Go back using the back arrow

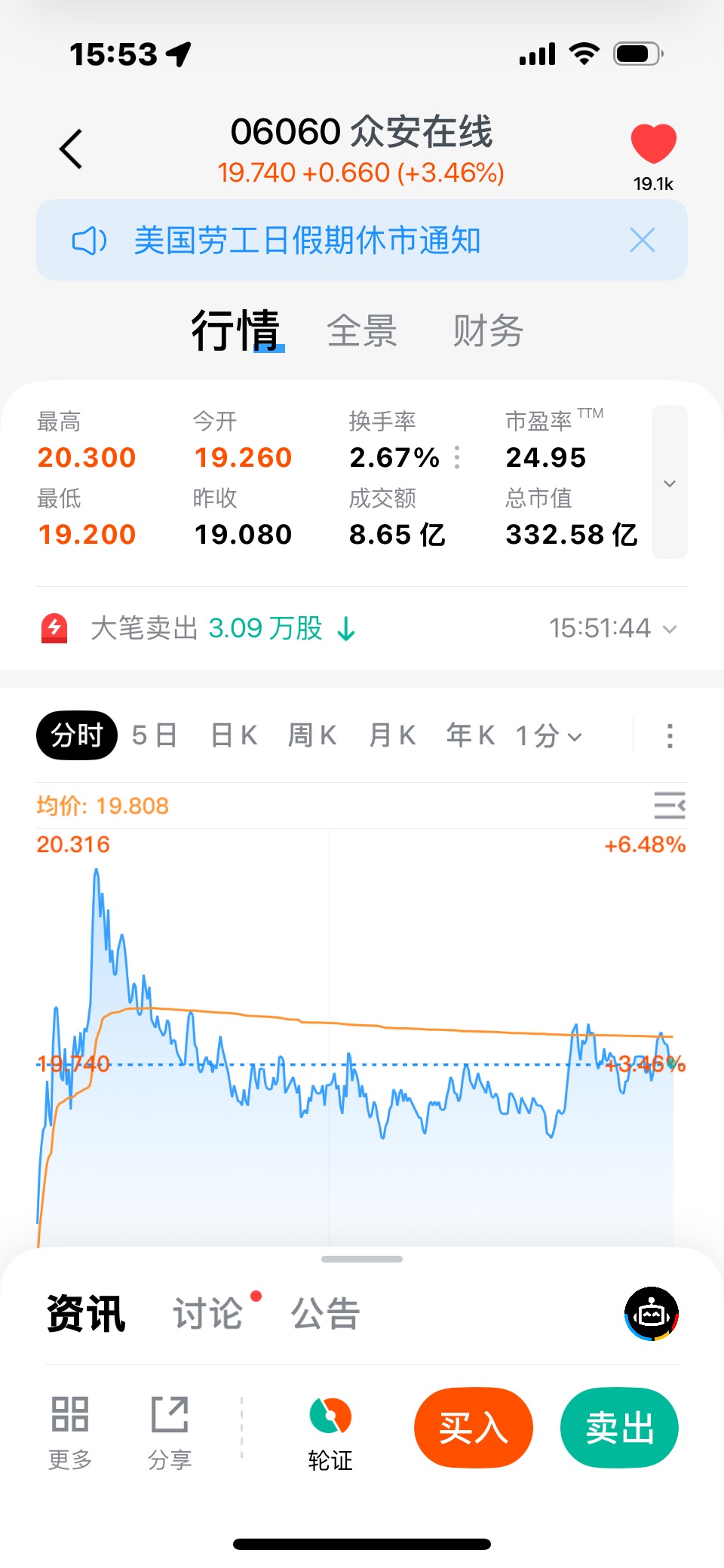tap(71, 149)
